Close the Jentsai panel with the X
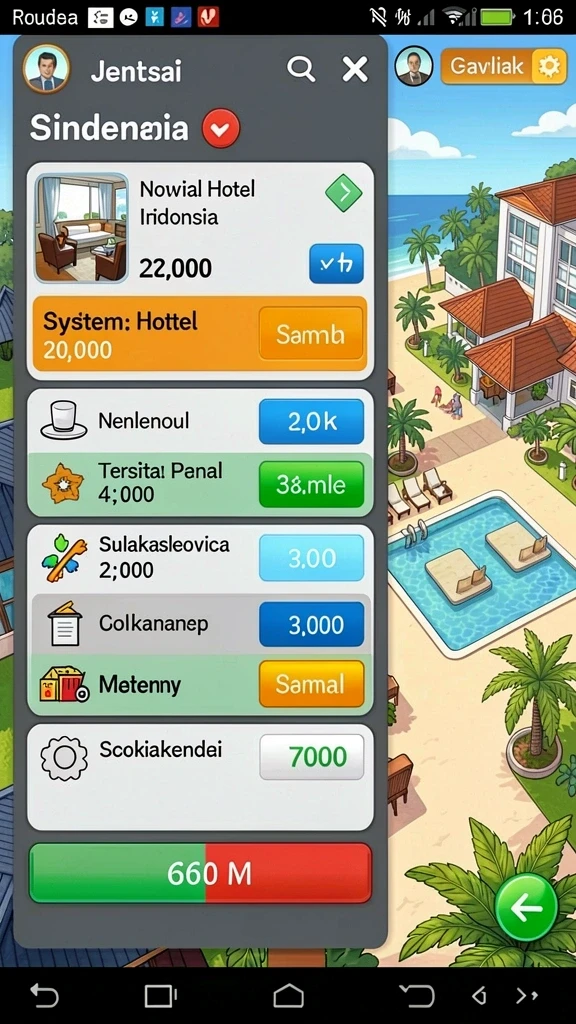Screen dimensions: 576x1024 [x=355, y=69]
